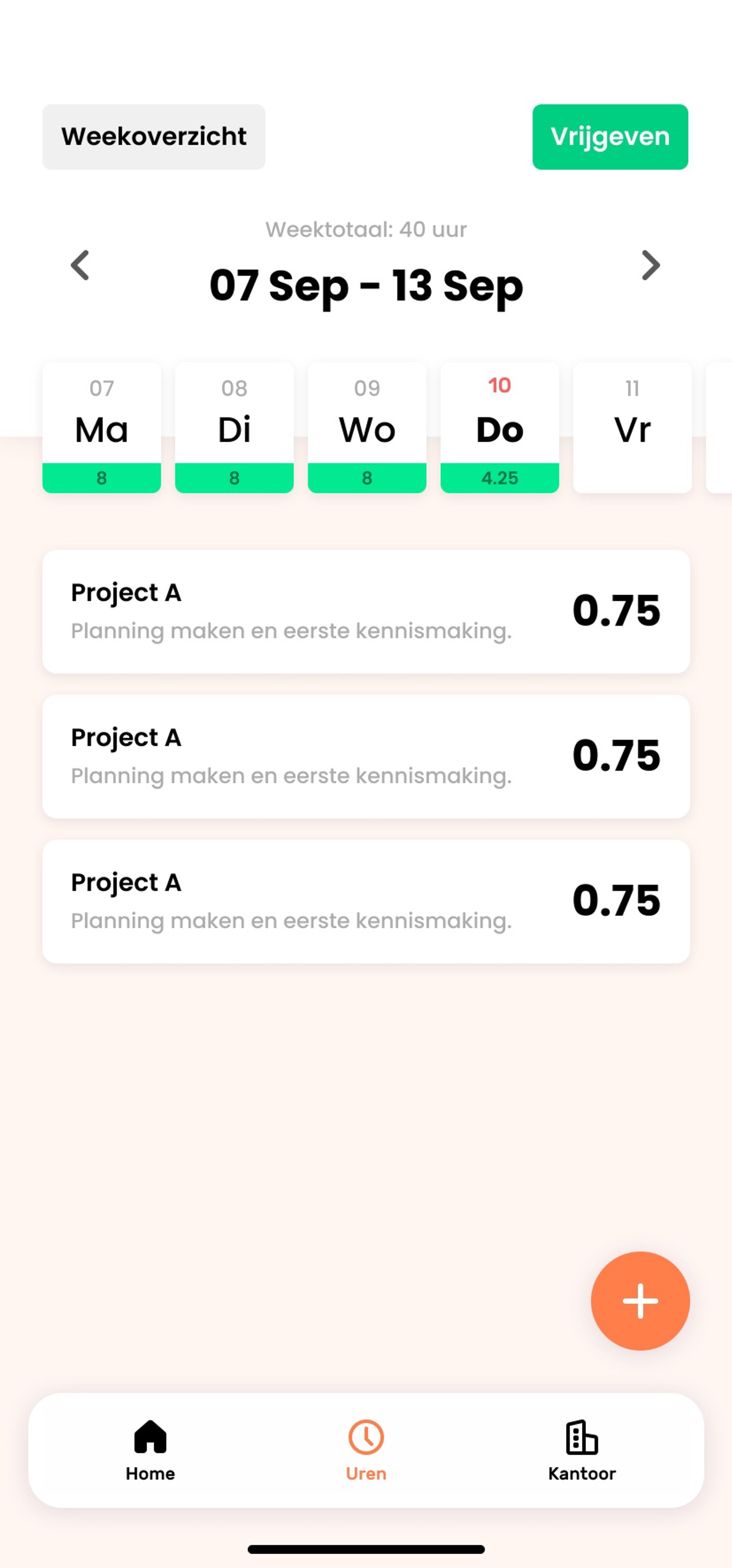The image size is (732, 1568).
Task: Switch to the Home tab
Action: 151,1451
